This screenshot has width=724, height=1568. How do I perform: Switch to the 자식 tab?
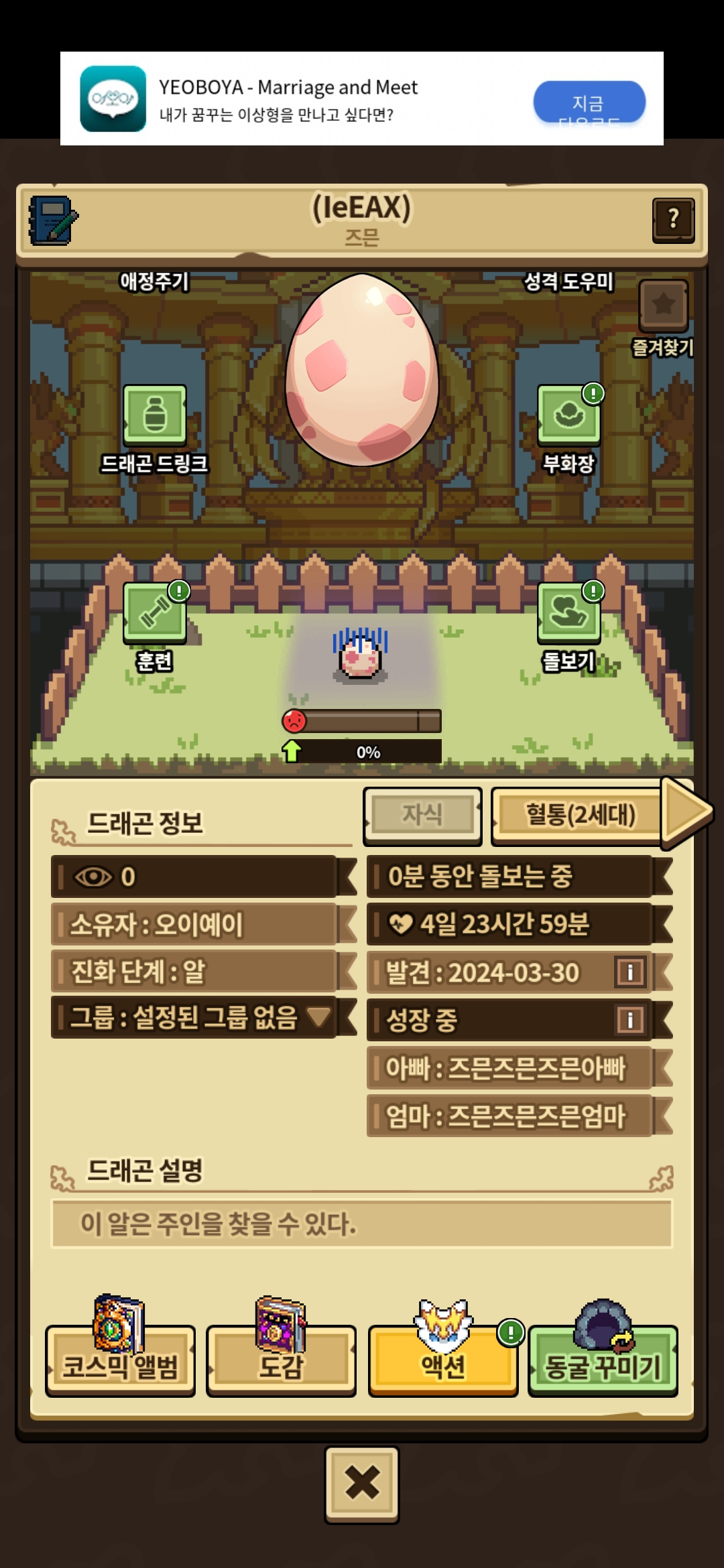[422, 815]
